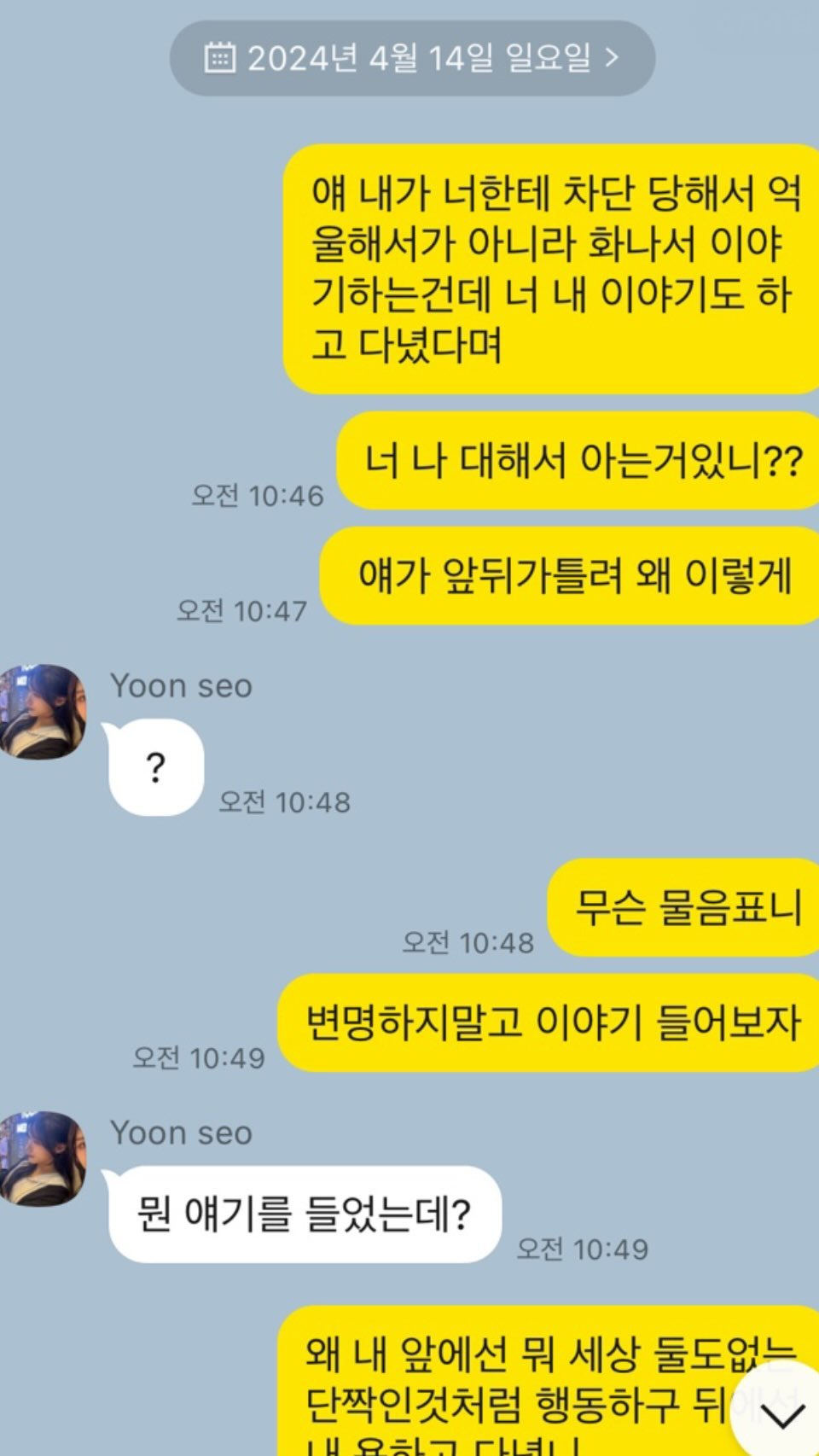View Yoon seo's avatar above "뭔 얘기를 들었는데?"
The image size is (819, 1456).
43,1158
